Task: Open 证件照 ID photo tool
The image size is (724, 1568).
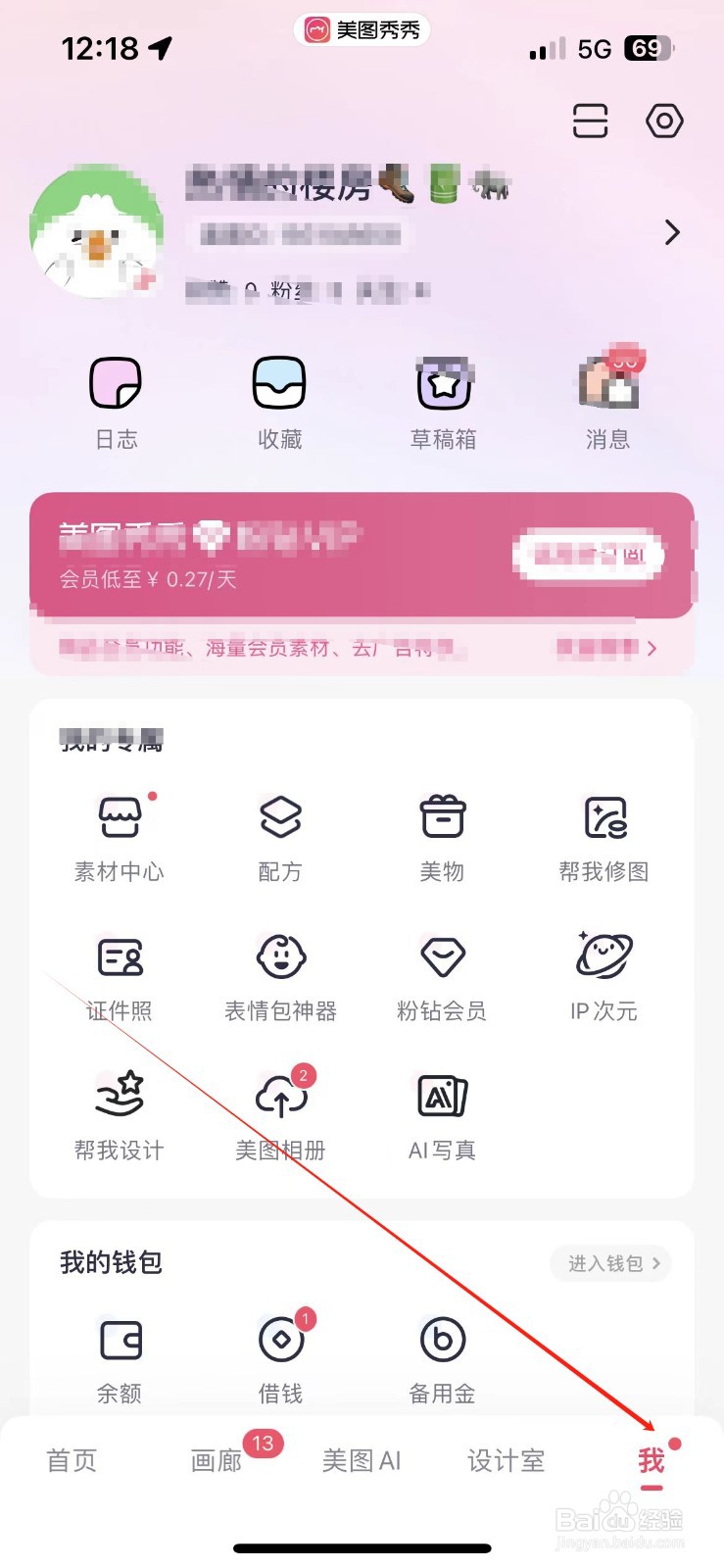Action: pyautogui.click(x=120, y=975)
